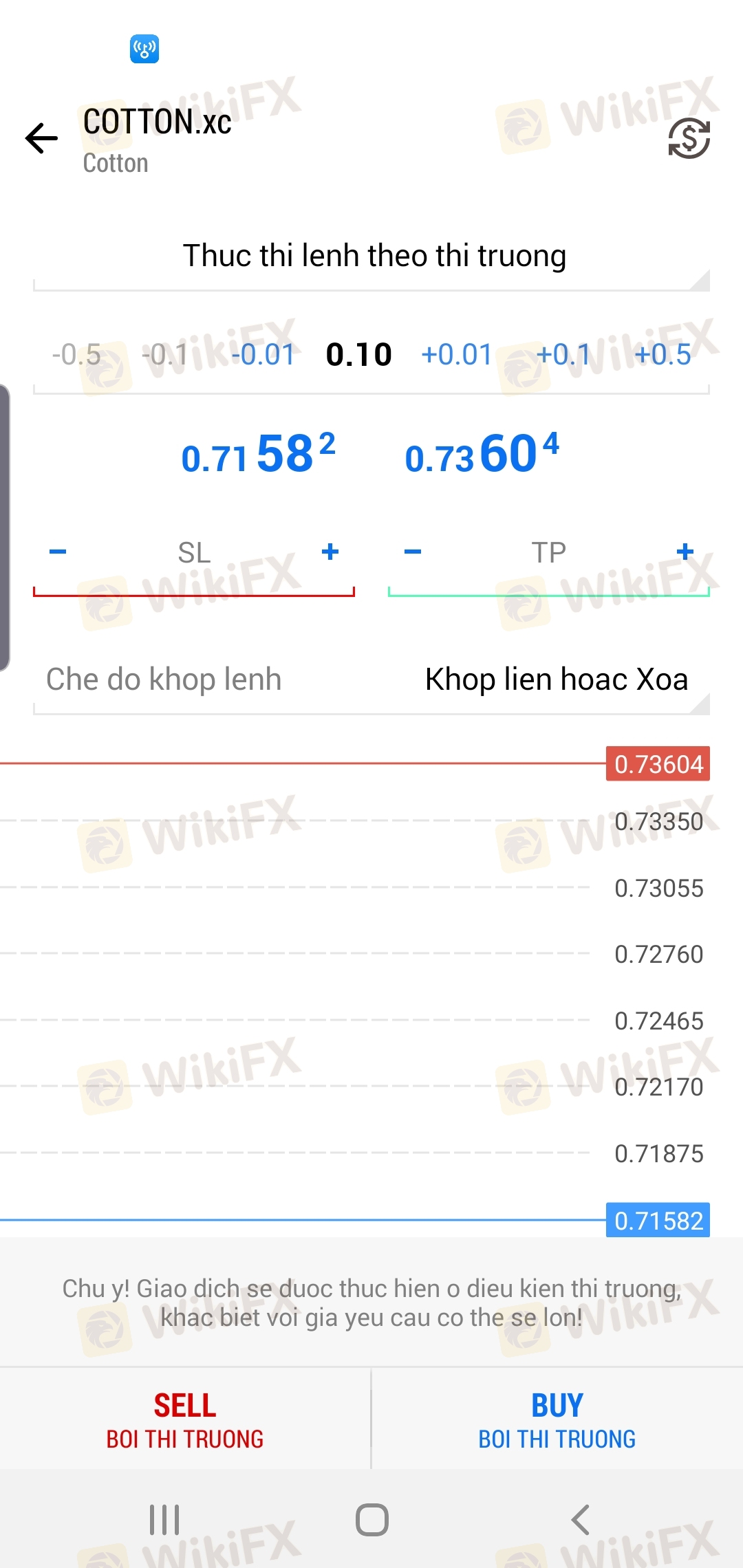
Task: Open the order type dropdown 'Thuc thi lenh theo thi truong'
Action: (x=371, y=256)
